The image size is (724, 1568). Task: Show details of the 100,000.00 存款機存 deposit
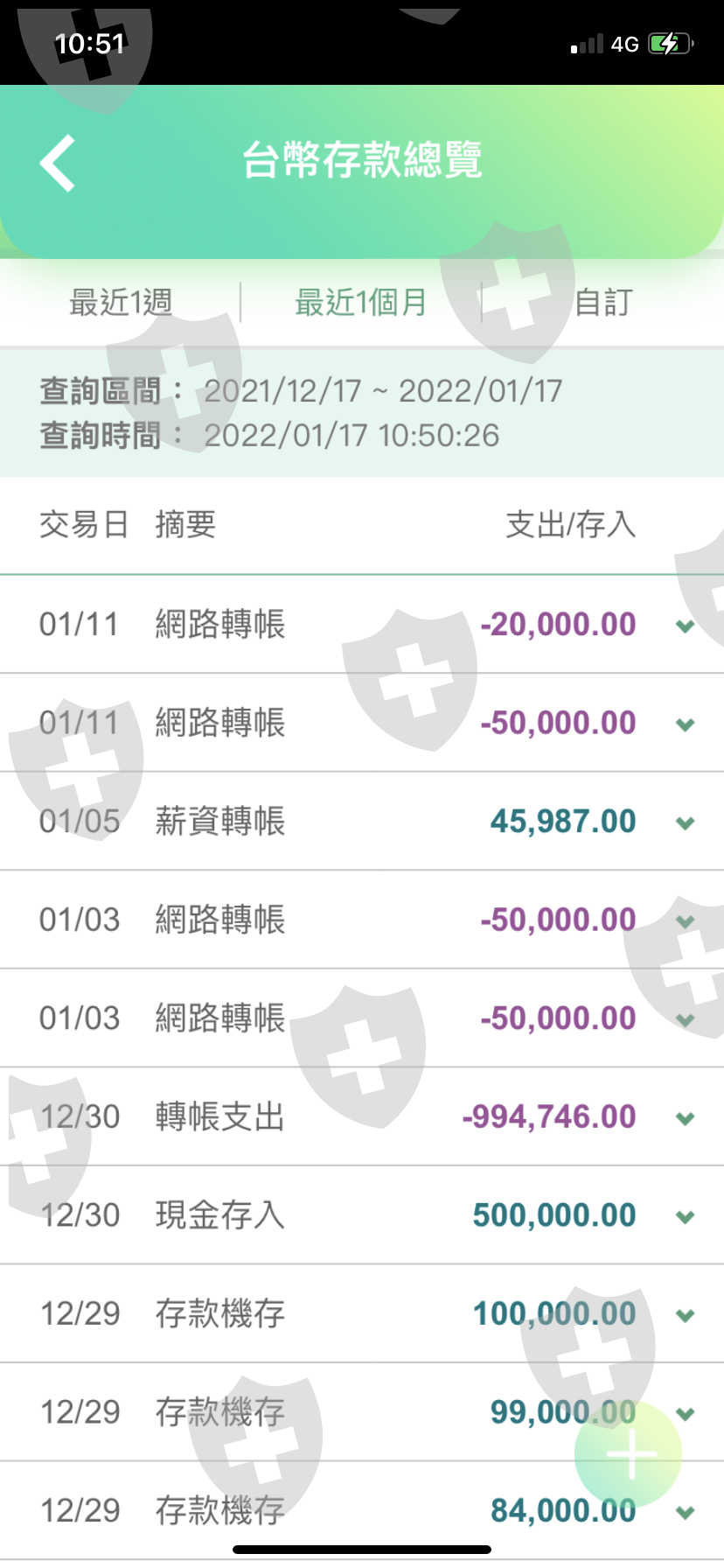685,1315
